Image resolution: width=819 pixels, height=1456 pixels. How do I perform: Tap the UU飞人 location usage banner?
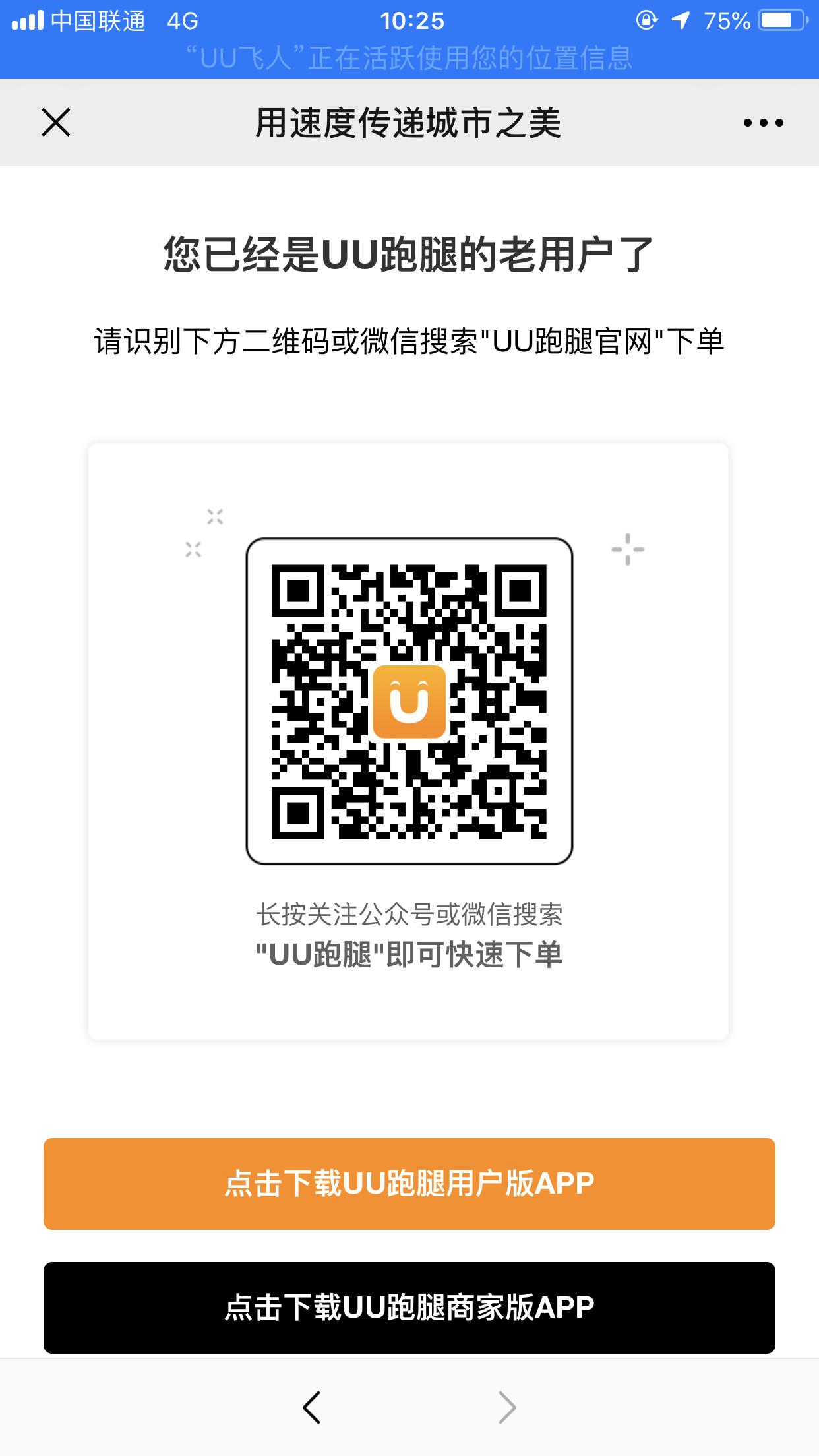[409, 58]
